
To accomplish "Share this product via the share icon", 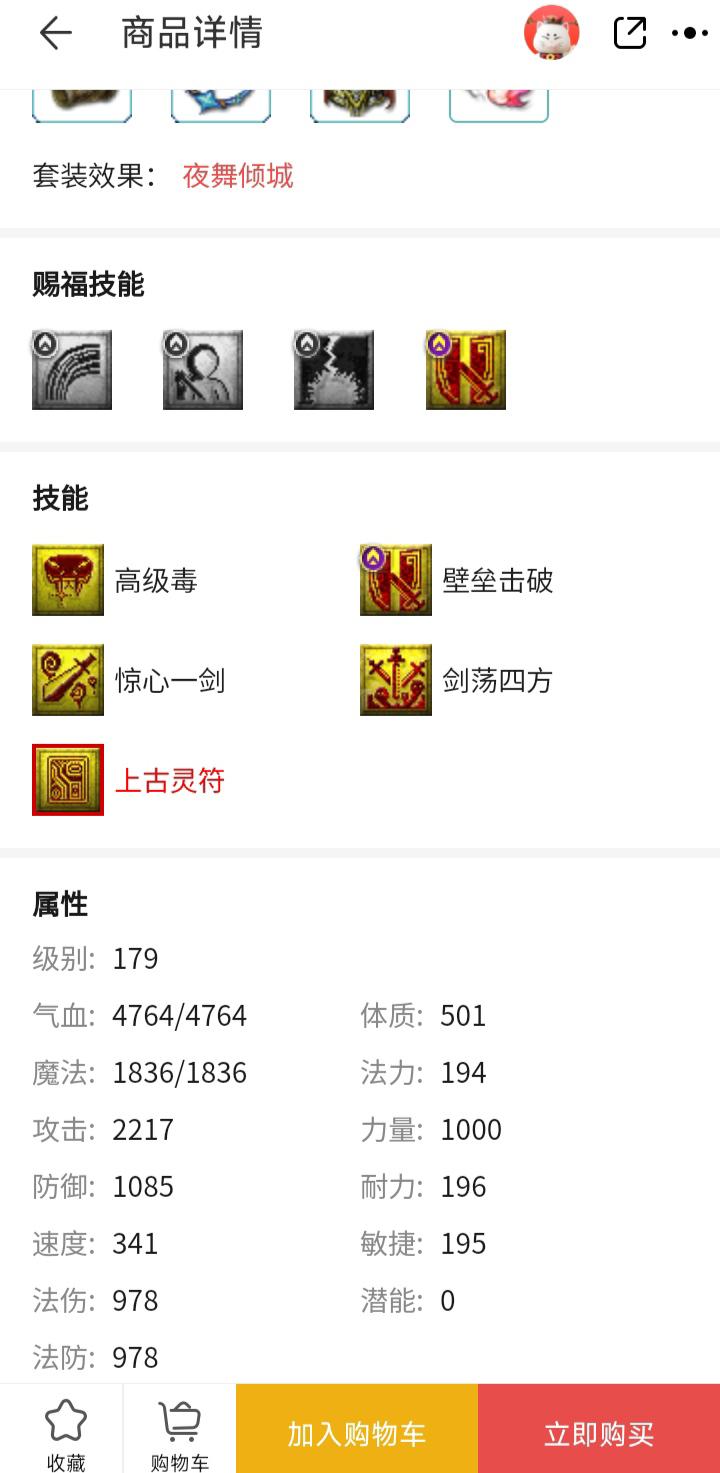I will pos(630,33).
